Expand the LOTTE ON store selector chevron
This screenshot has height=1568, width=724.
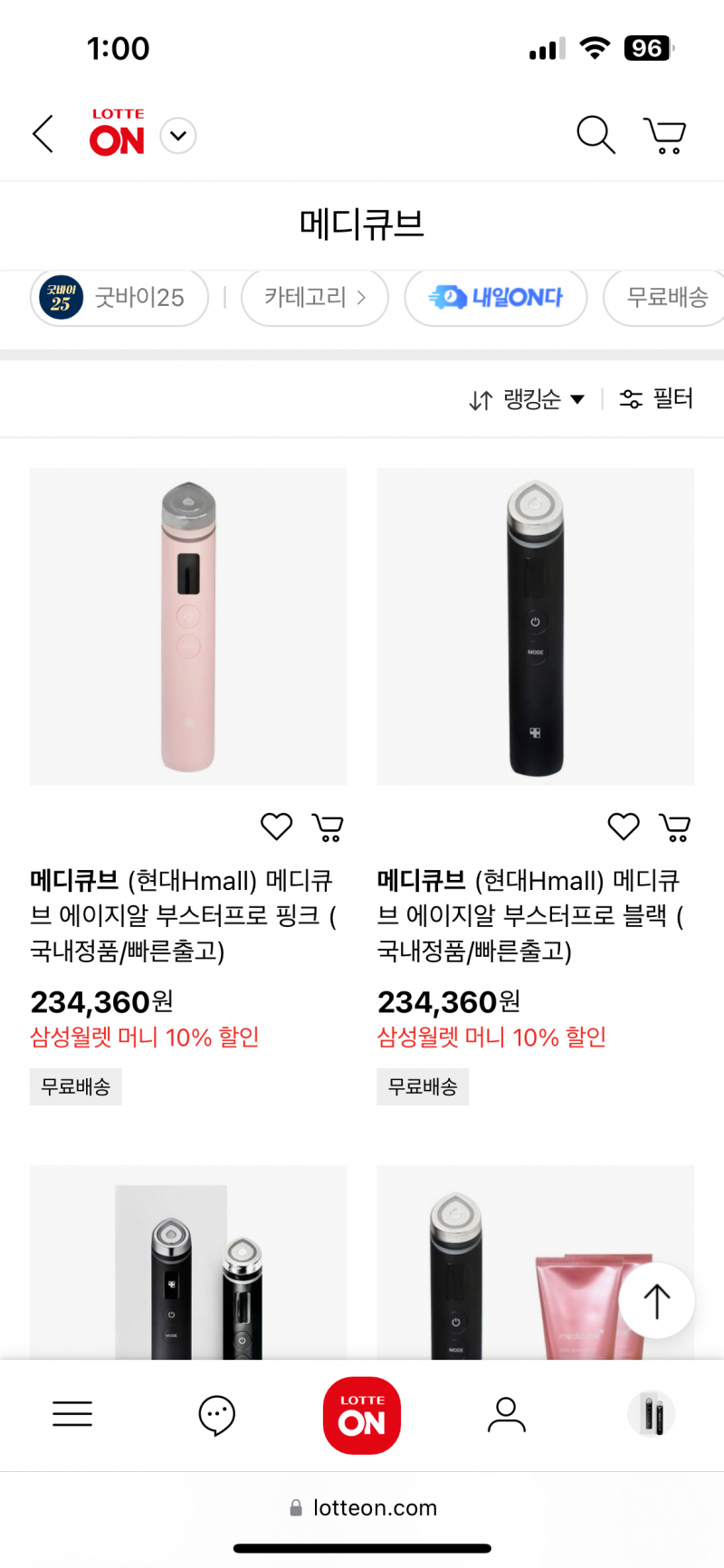pos(177,135)
